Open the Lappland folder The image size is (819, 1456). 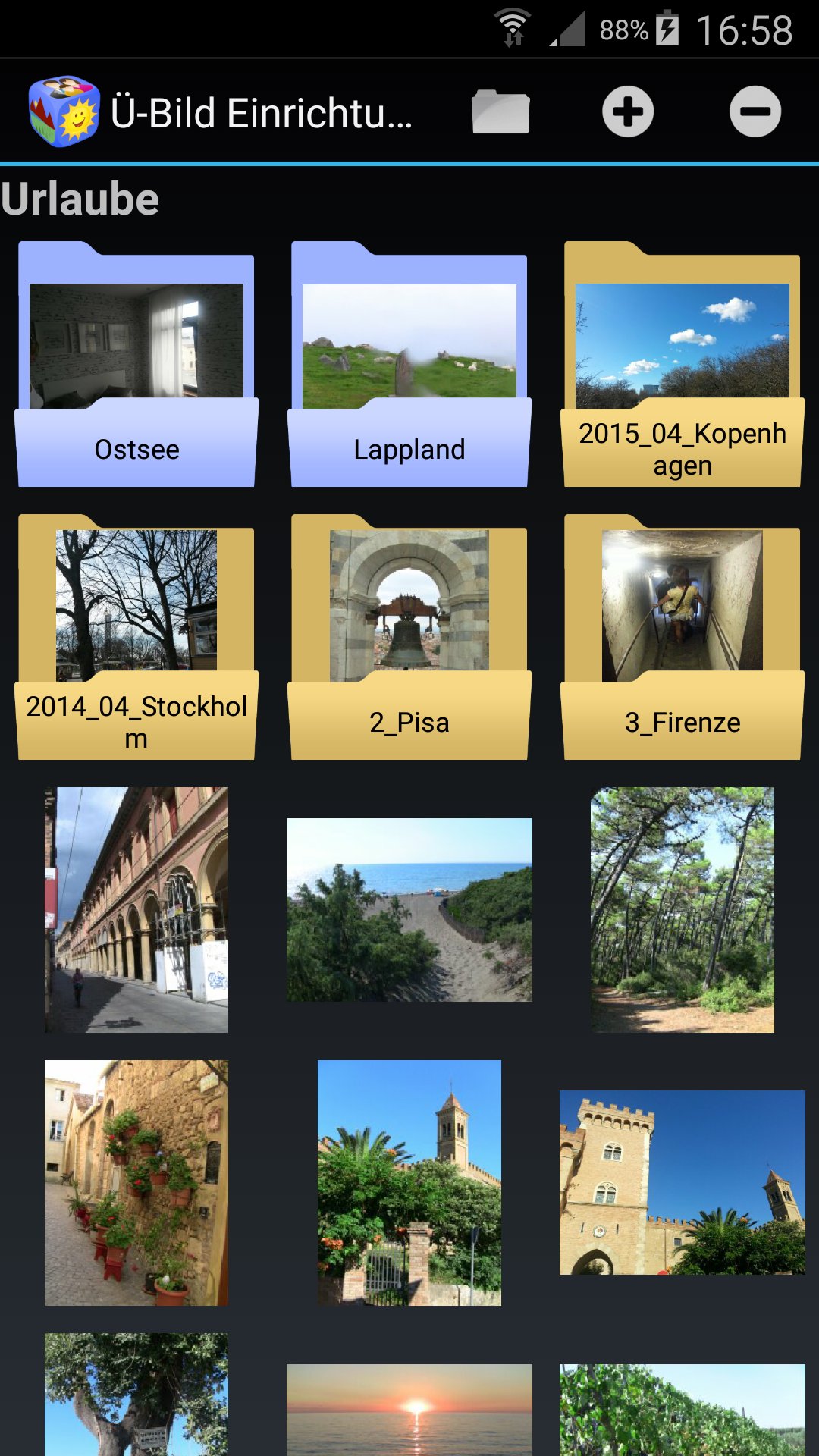pos(409,365)
